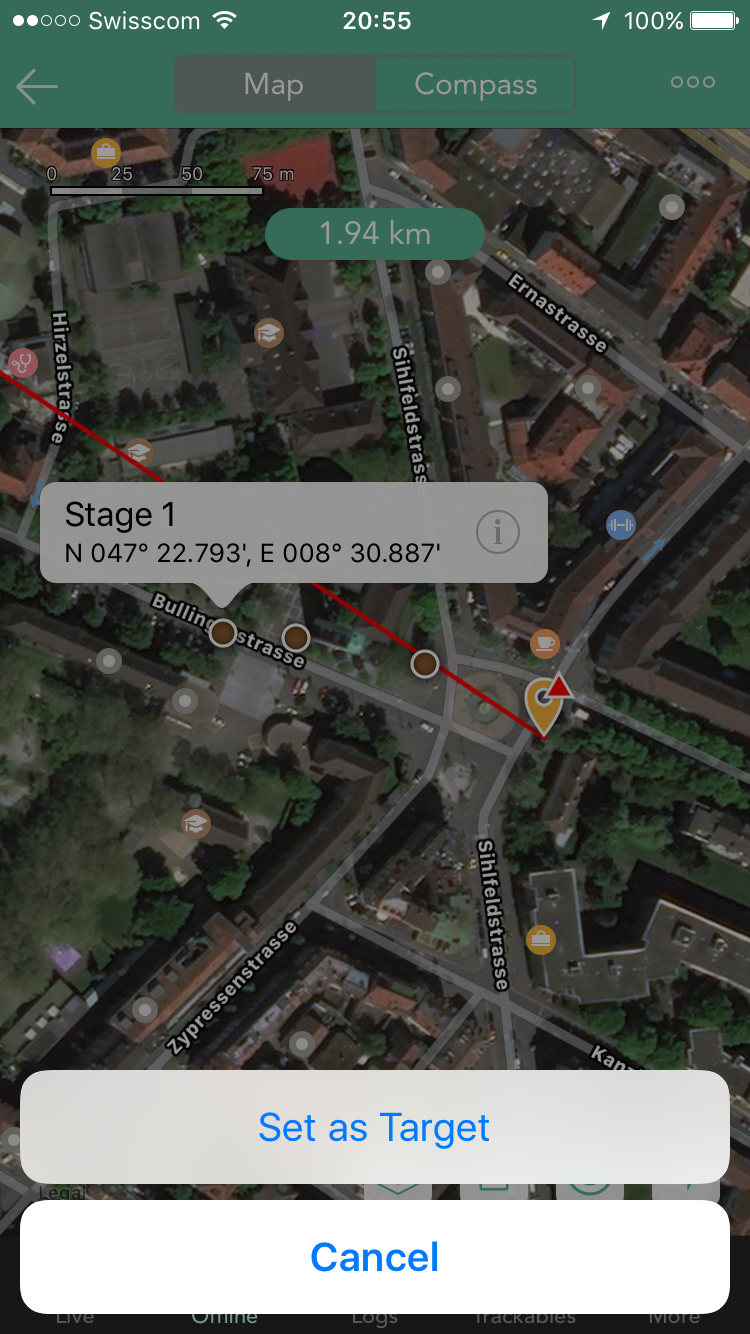This screenshot has width=750, height=1334.
Task: Cancel the action sheet
Action: click(374, 1257)
